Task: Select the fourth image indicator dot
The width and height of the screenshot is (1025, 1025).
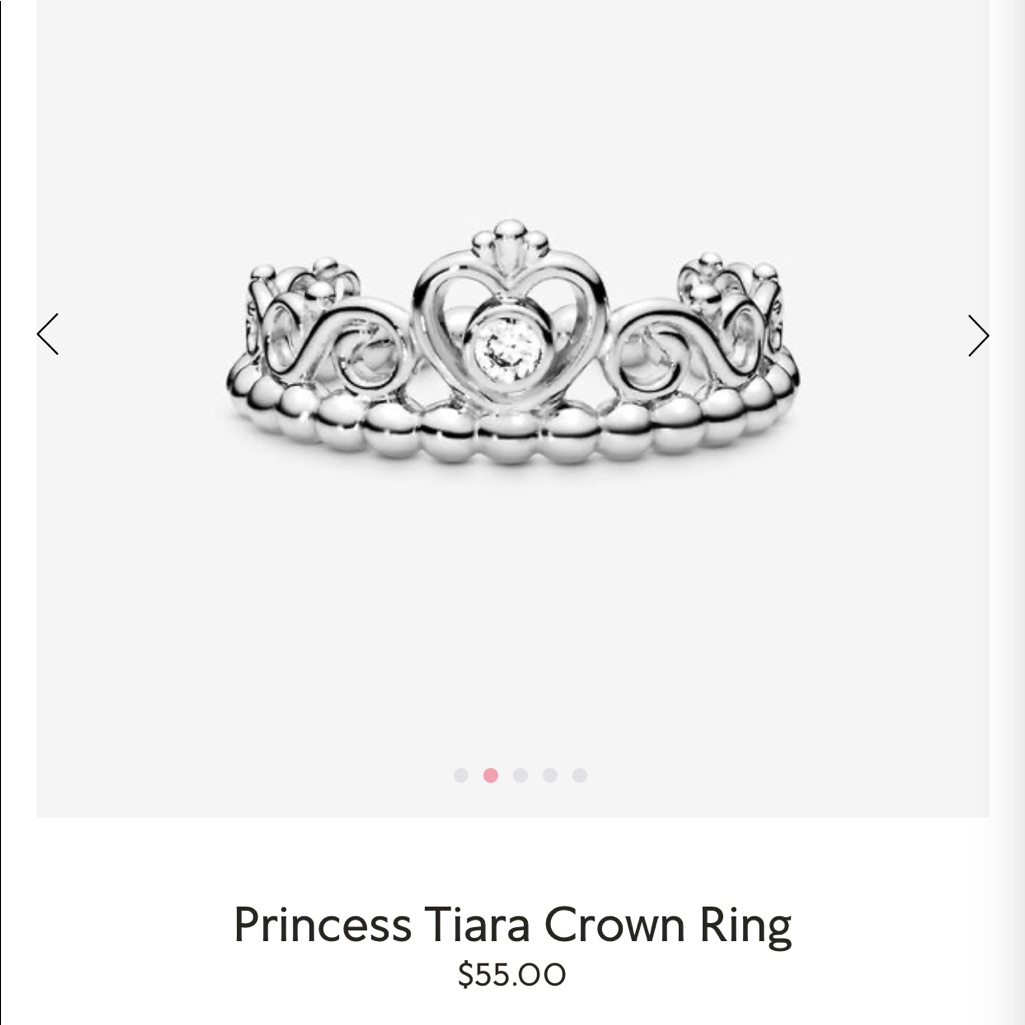Action: tap(550, 775)
